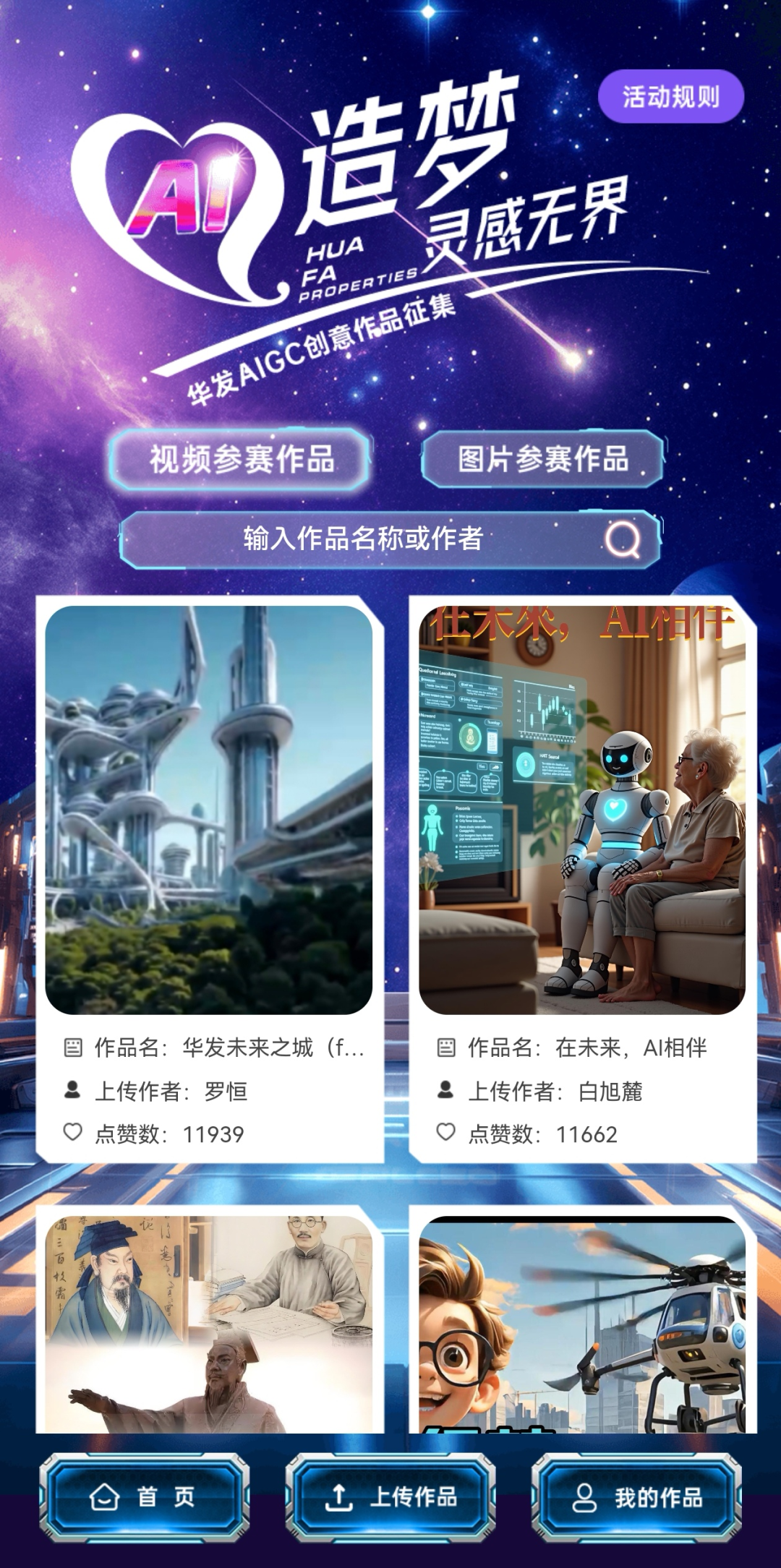The width and height of the screenshot is (781, 1568).
Task: Like the 在未来，AI相伴 entry
Action: 446,1131
